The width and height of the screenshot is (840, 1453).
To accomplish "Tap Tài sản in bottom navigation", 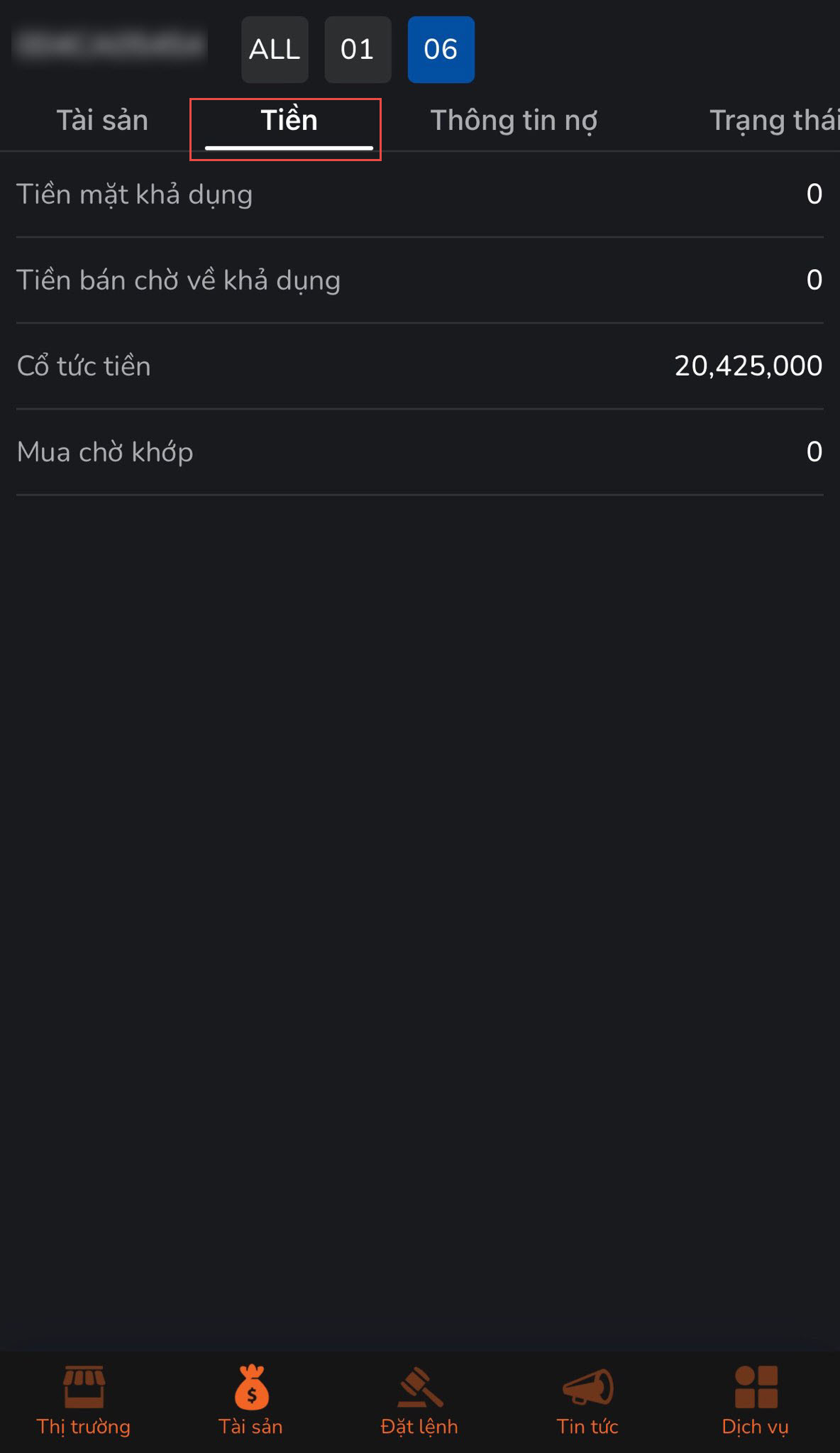I will [x=250, y=1399].
